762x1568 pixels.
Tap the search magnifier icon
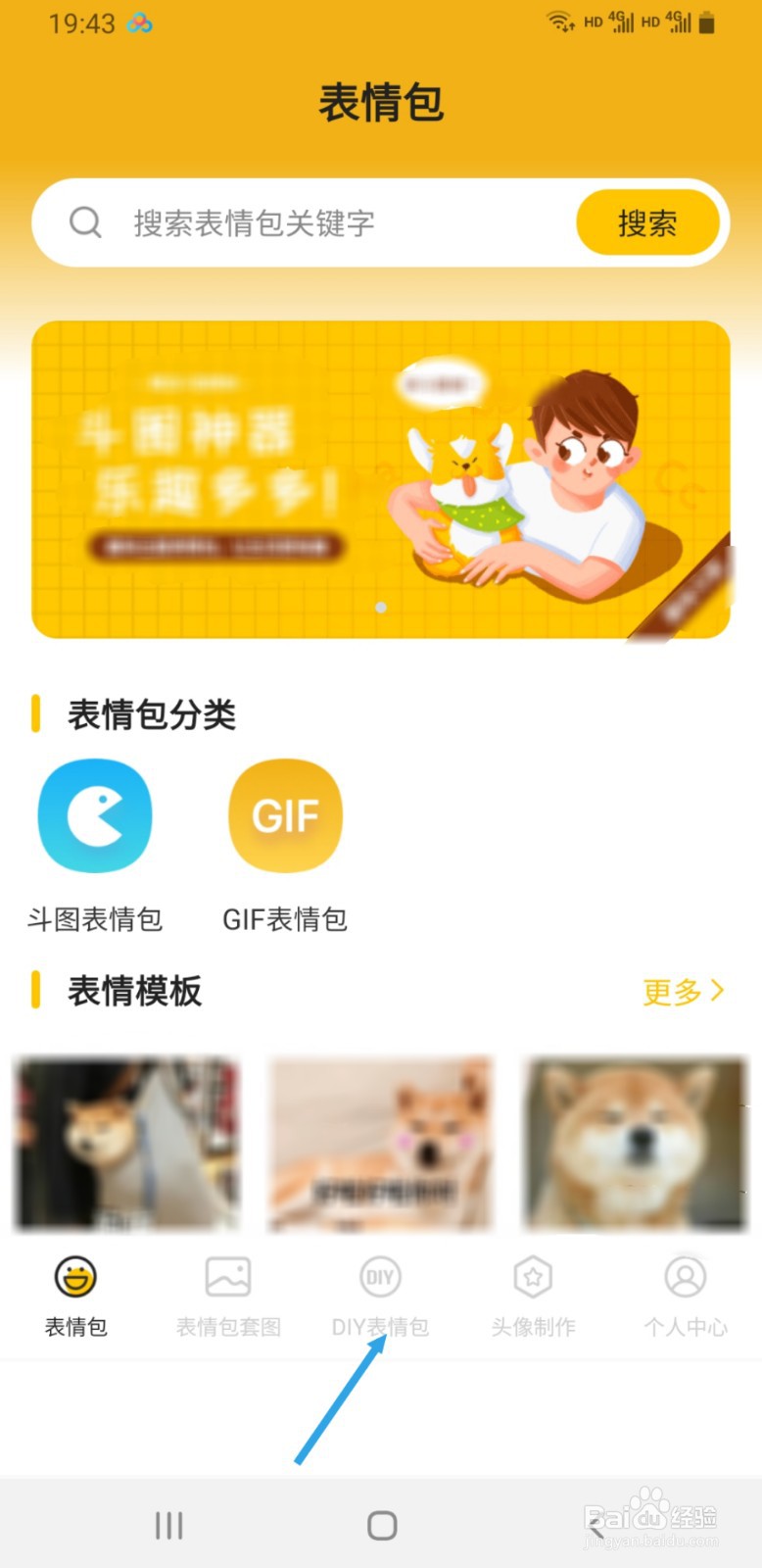[86, 222]
